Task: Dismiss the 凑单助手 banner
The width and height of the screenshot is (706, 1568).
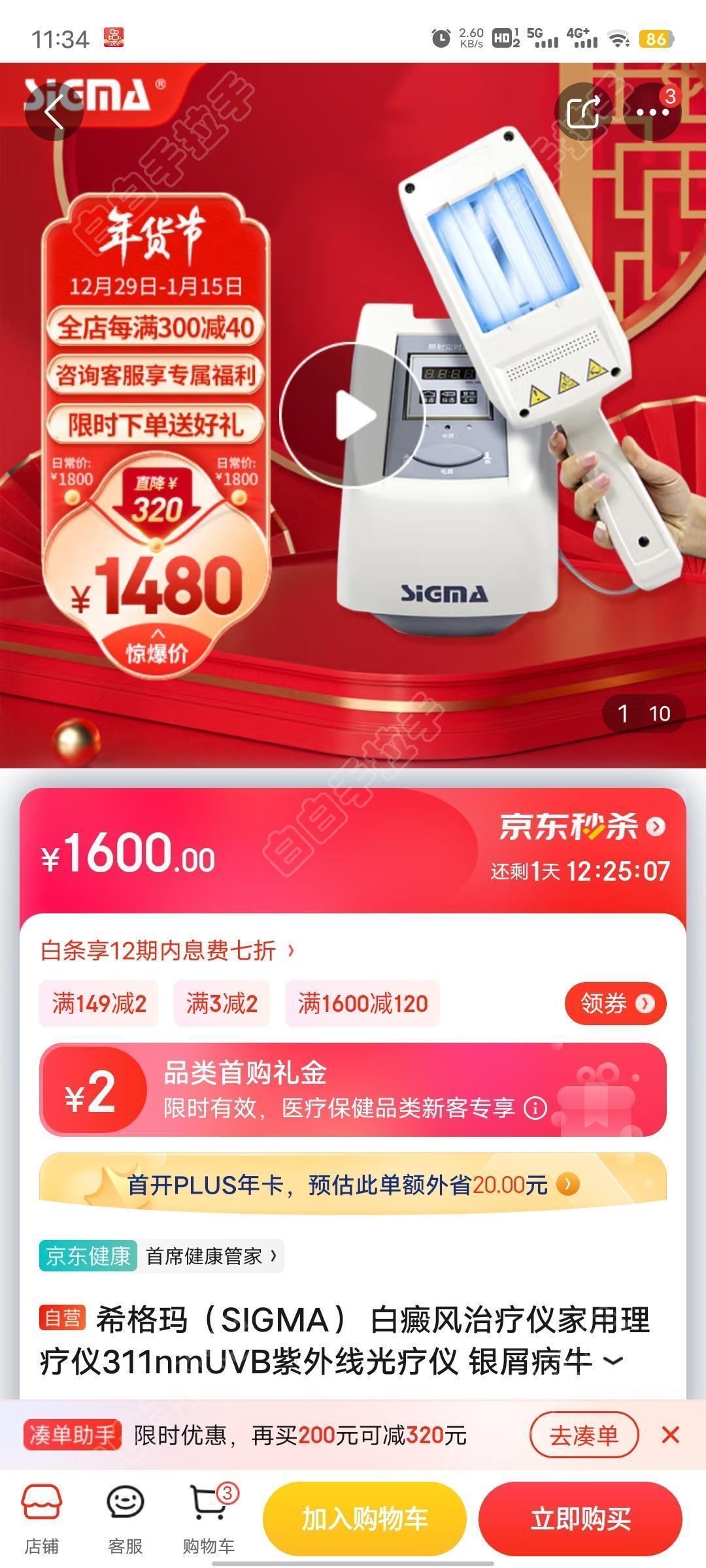Action: point(671,1435)
